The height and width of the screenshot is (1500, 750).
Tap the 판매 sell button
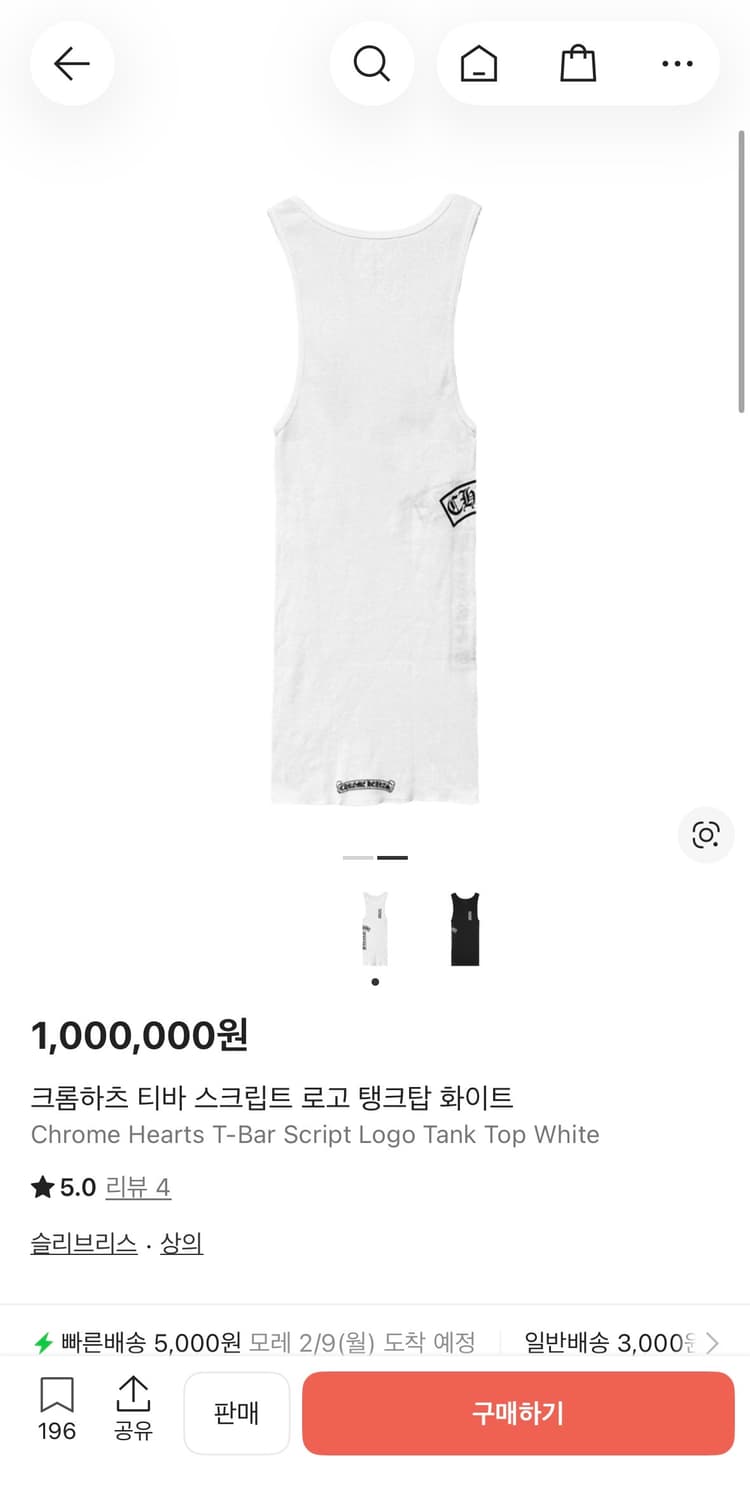click(x=236, y=1412)
